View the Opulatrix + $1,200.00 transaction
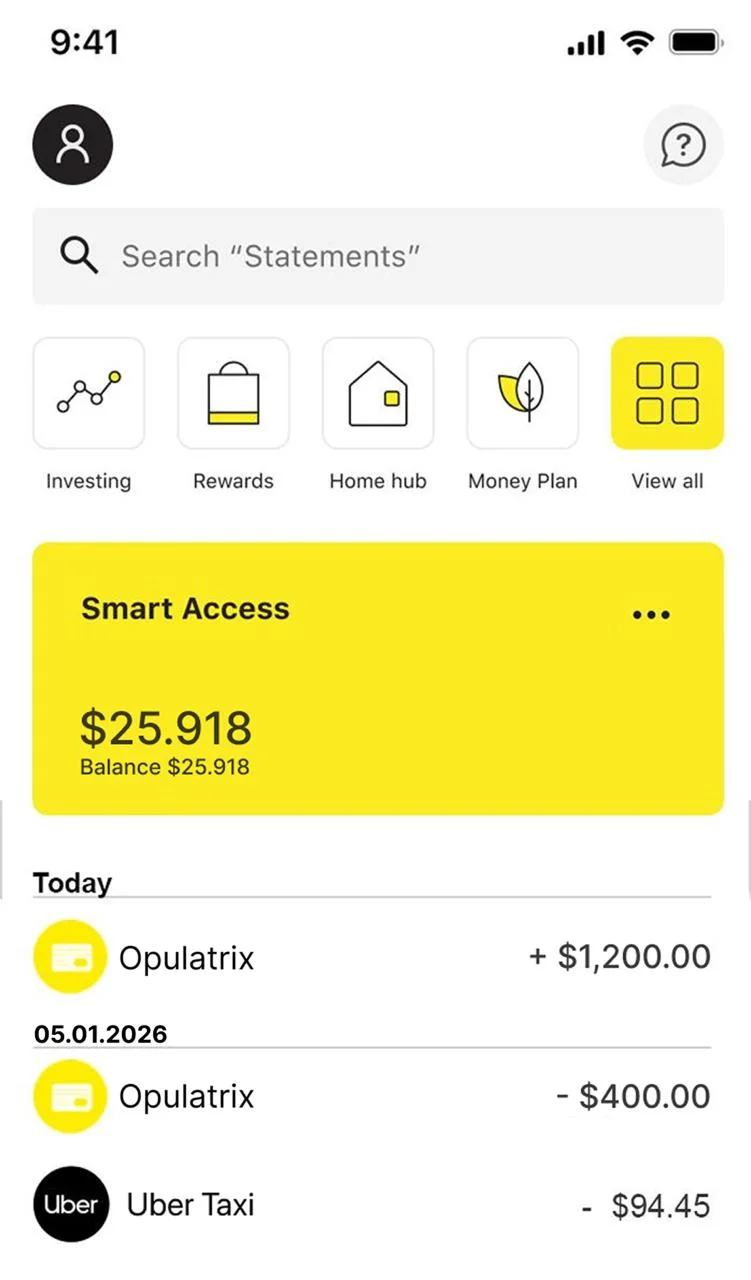Viewport: 751px width, 1280px height. (372, 957)
